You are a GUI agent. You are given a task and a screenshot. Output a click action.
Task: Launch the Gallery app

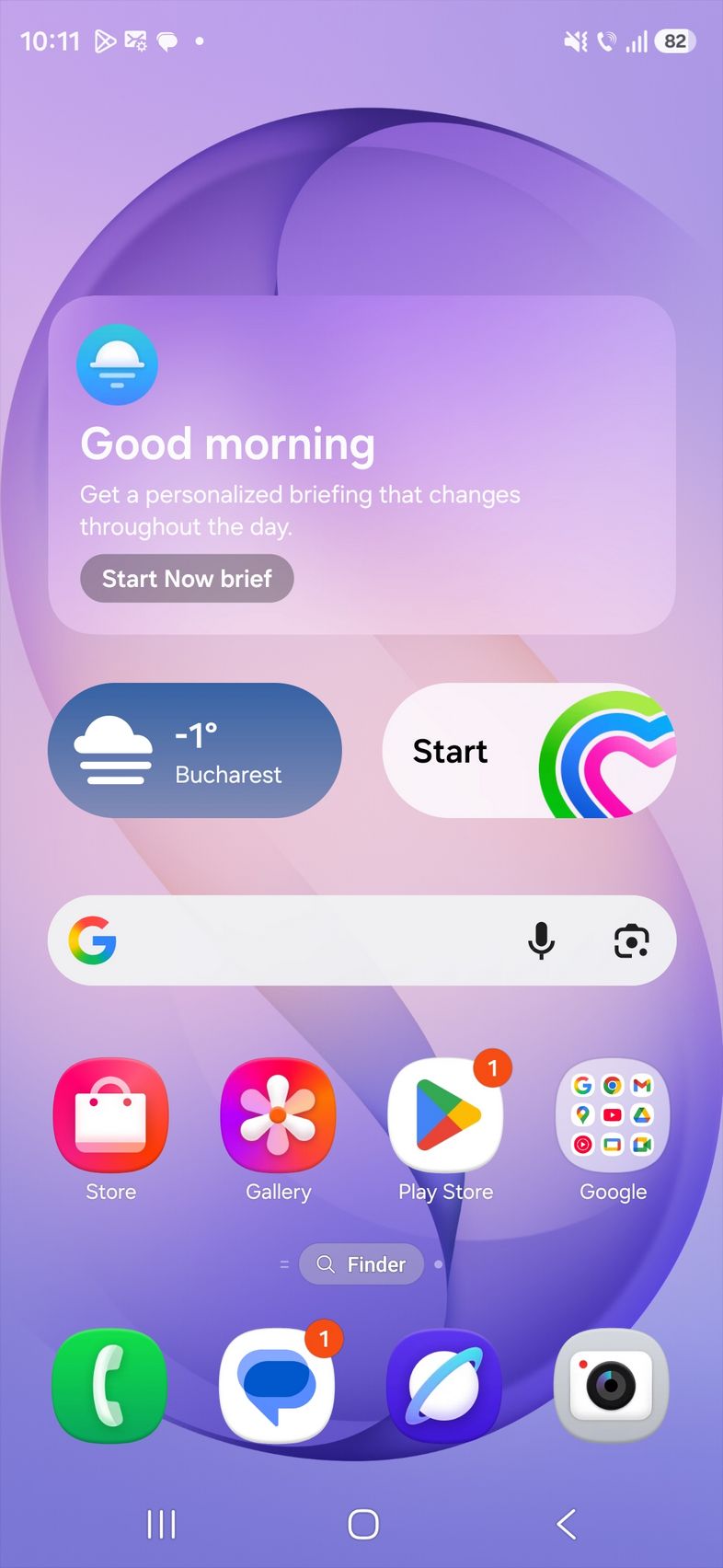pos(278,1114)
